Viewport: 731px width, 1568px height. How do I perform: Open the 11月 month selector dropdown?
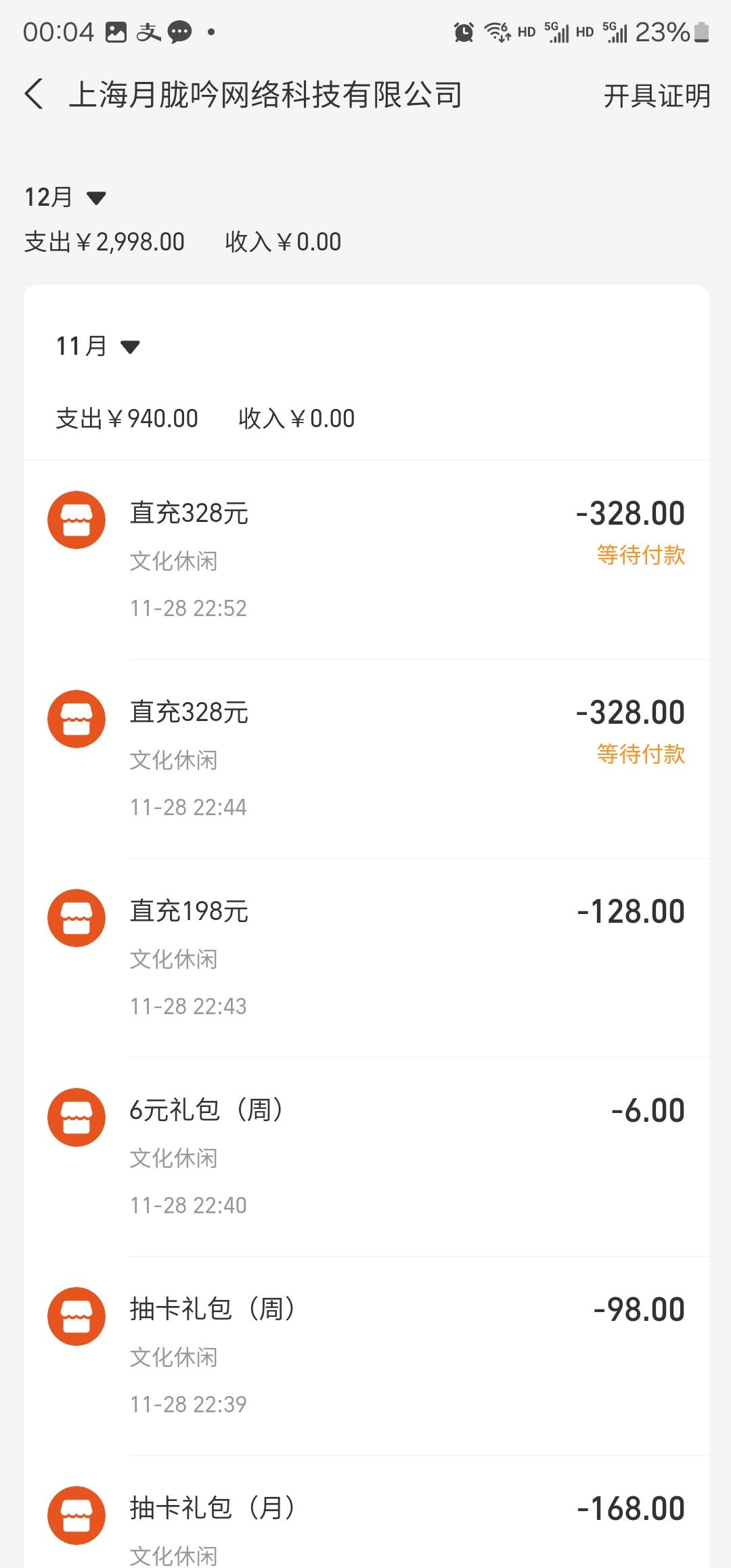coord(98,347)
